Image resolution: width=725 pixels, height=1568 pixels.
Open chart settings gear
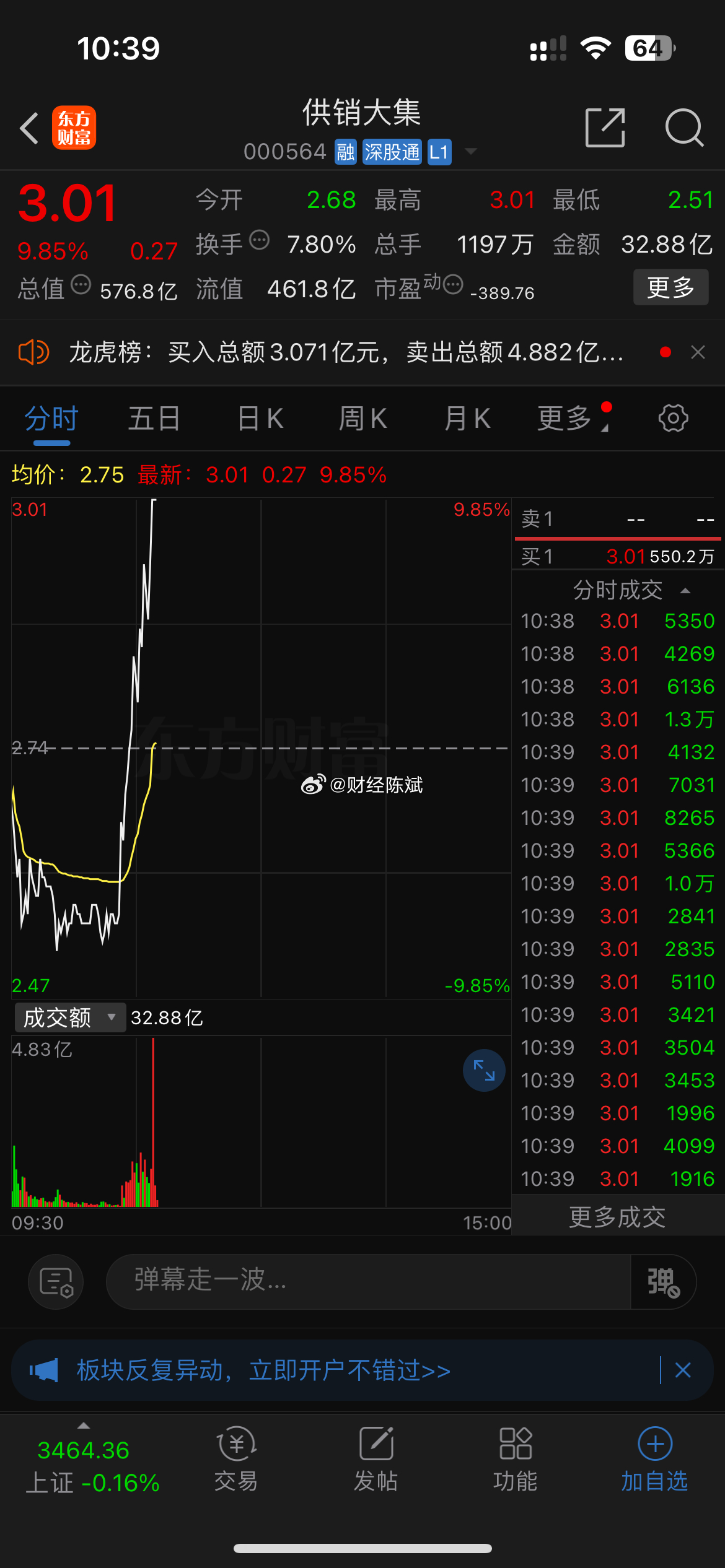(x=673, y=419)
